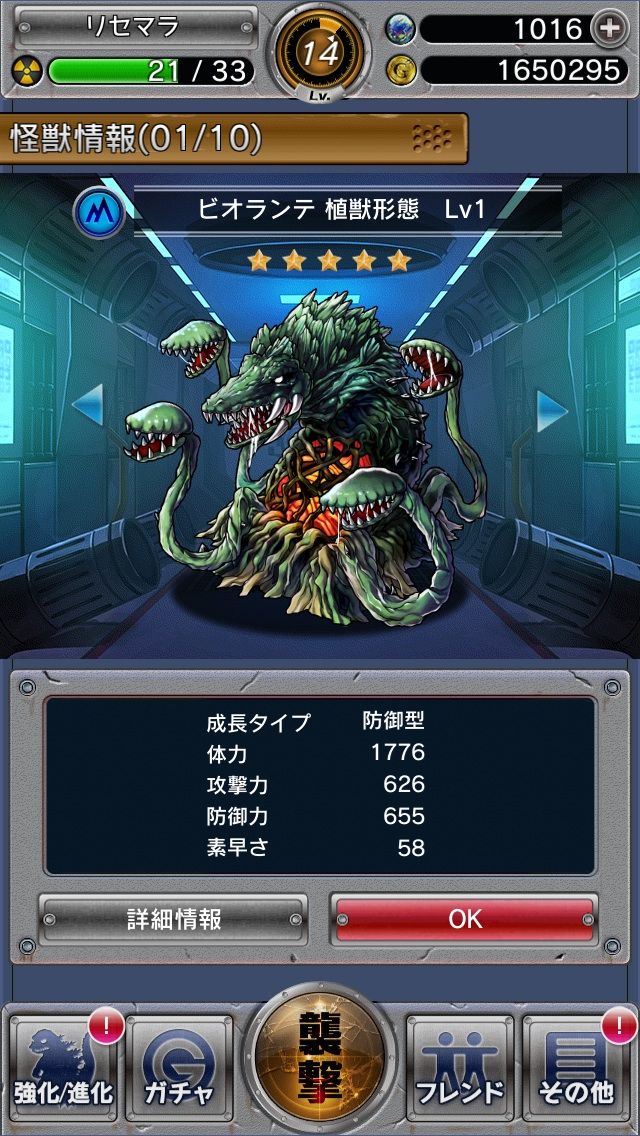Open 詳細情報 detailed info

point(173,919)
